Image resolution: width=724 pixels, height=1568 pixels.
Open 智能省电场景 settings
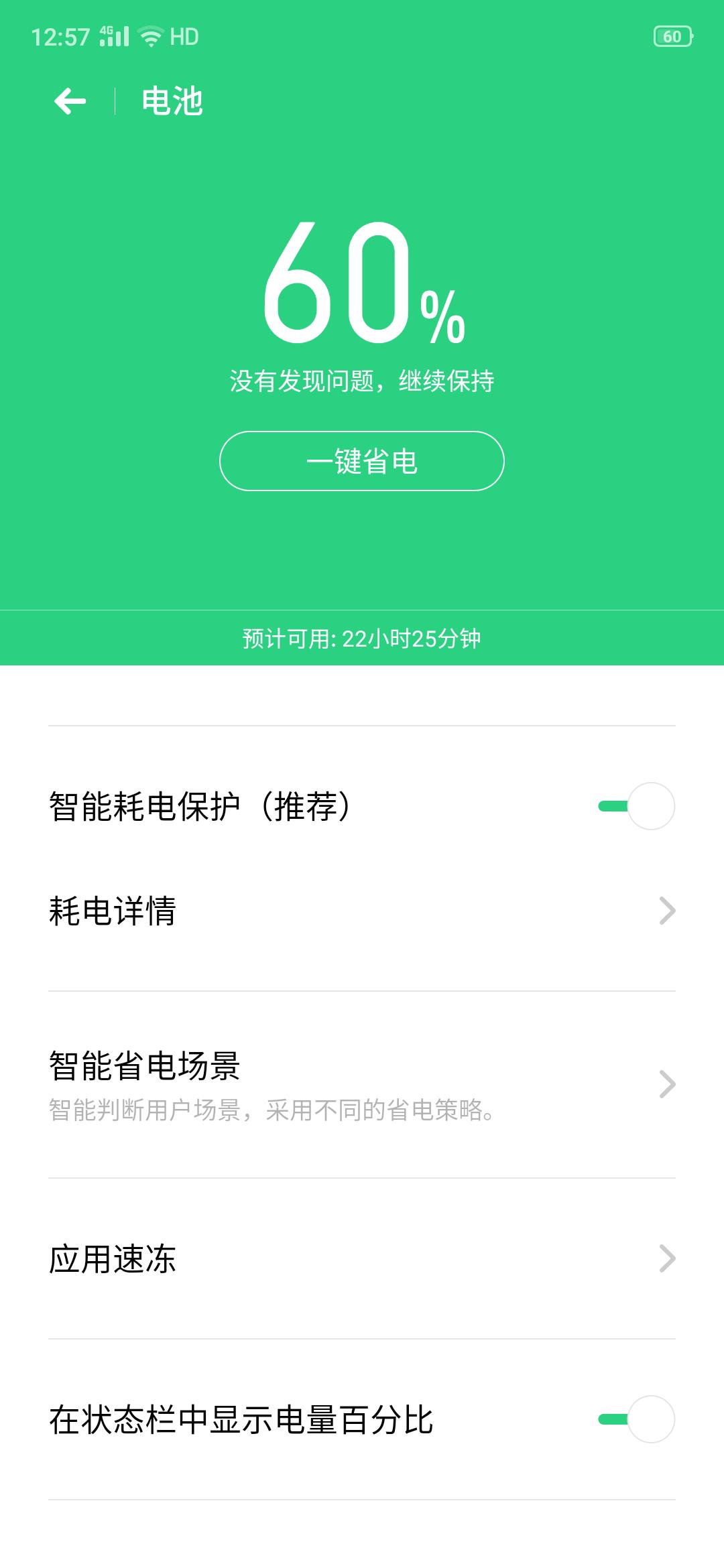(362, 1084)
